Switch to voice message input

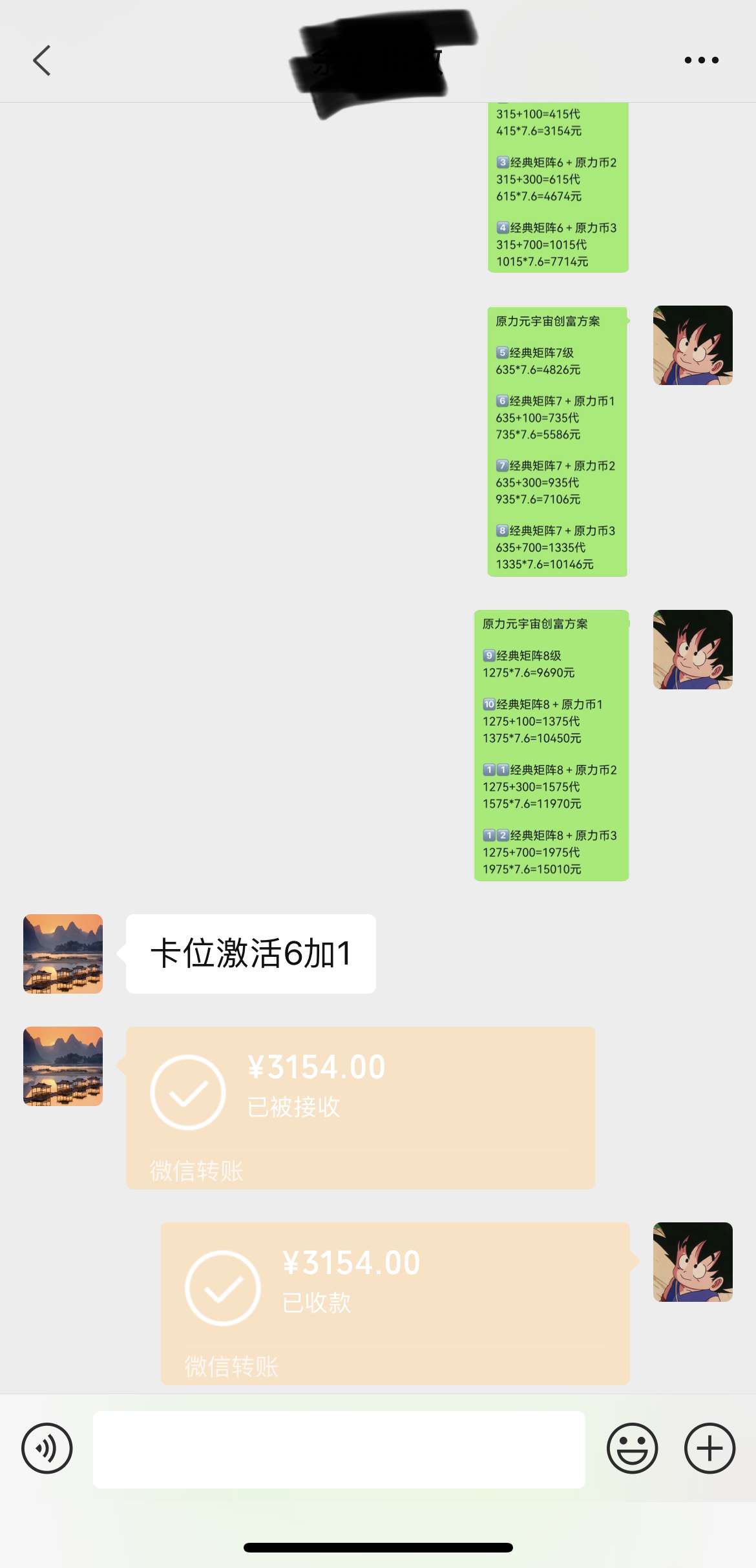point(47,1448)
